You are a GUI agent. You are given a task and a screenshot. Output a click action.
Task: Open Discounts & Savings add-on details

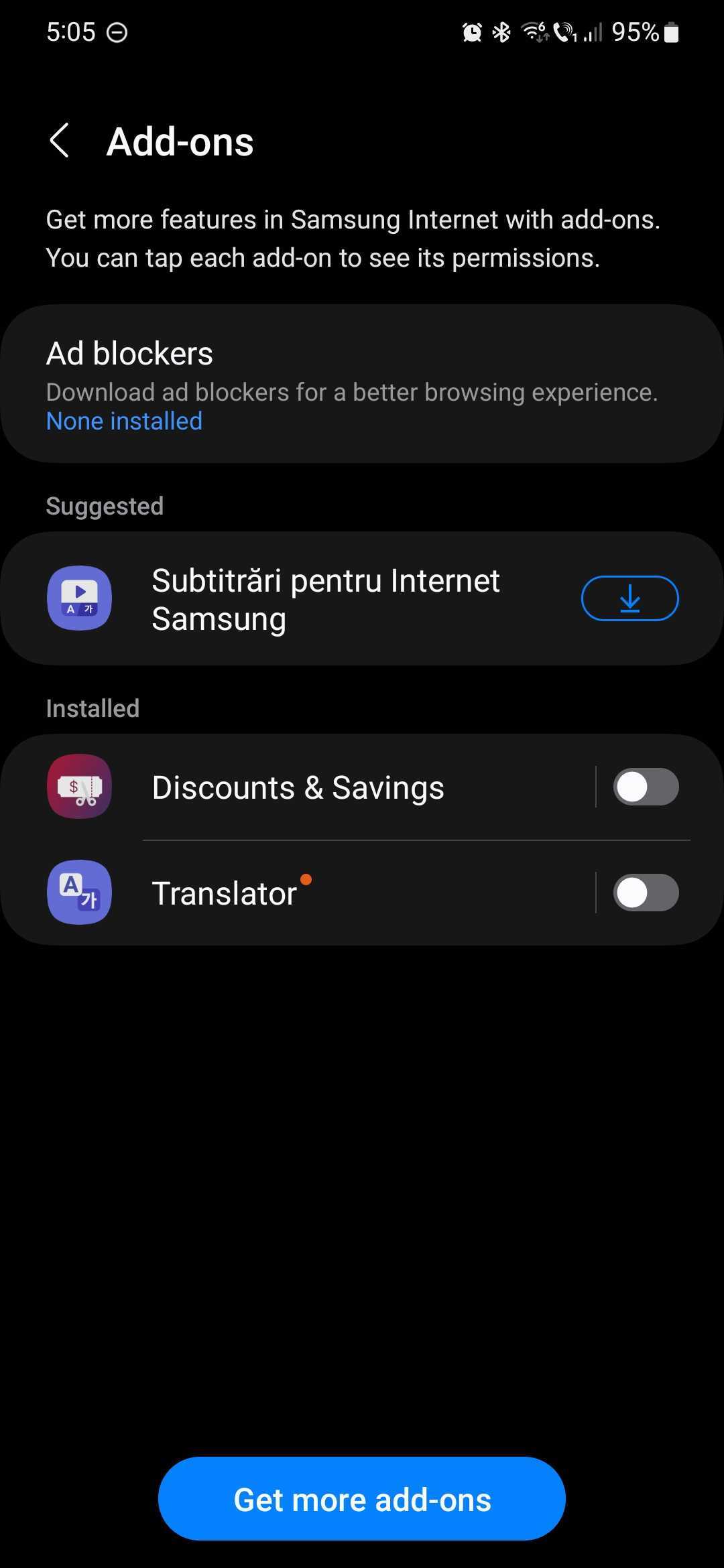[298, 787]
